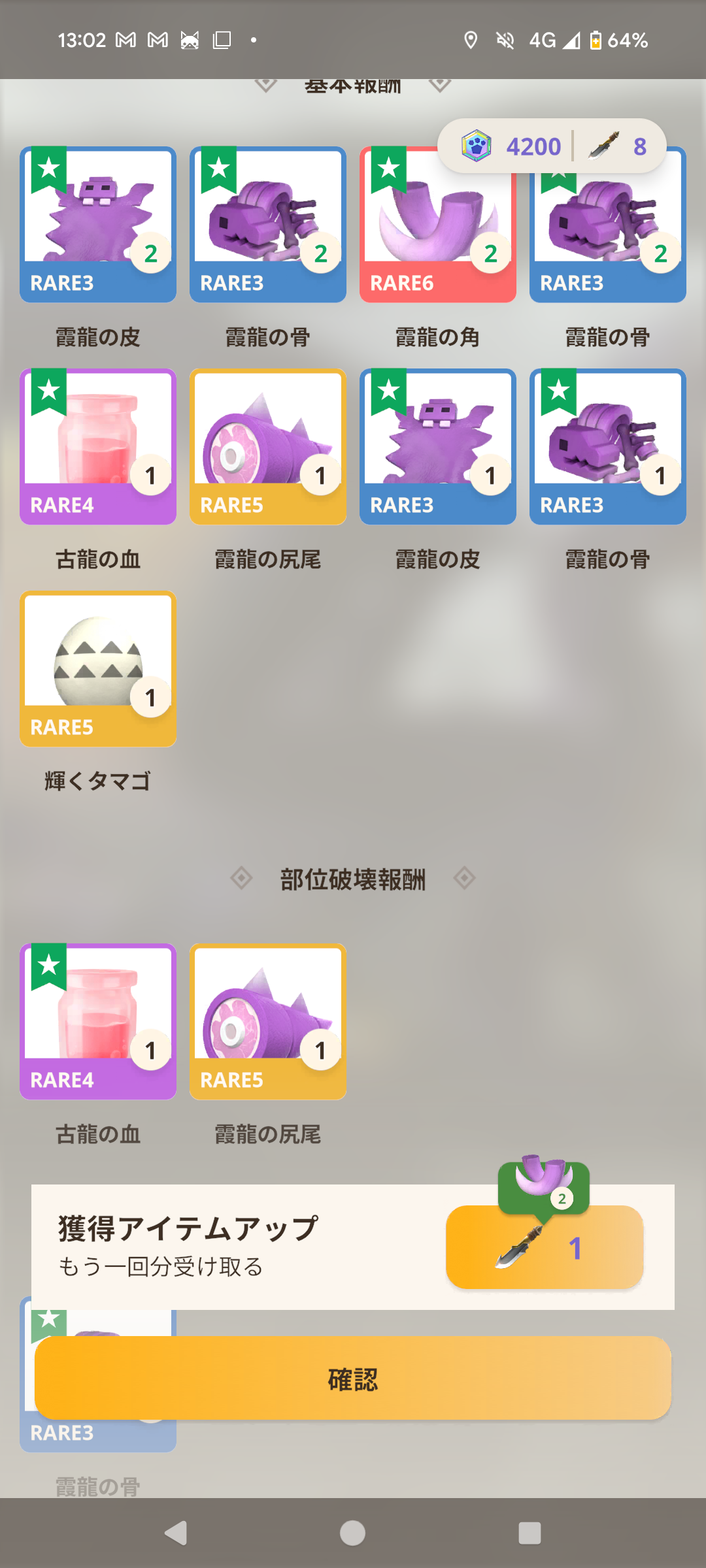This screenshot has height=1568, width=706.
Task: View the RARE6 霞龍の角 item tile
Action: tap(438, 224)
